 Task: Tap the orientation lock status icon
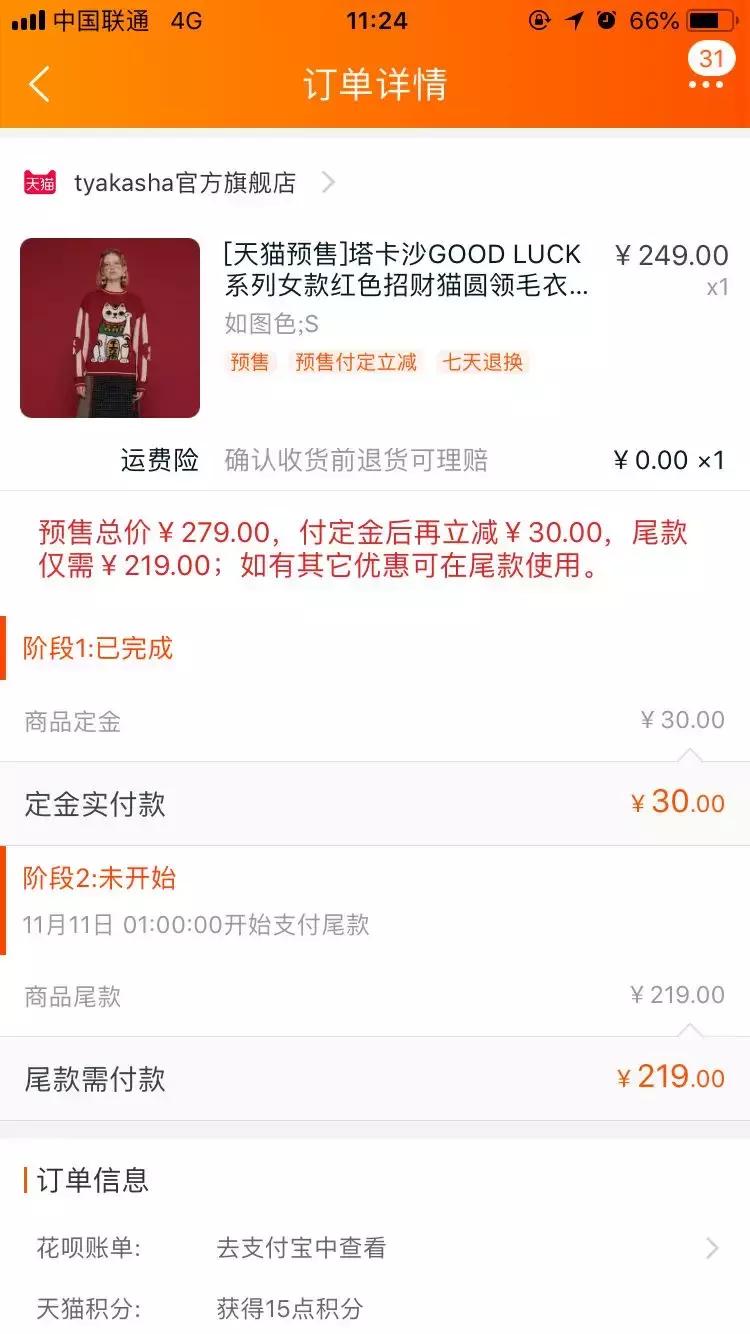tap(537, 20)
